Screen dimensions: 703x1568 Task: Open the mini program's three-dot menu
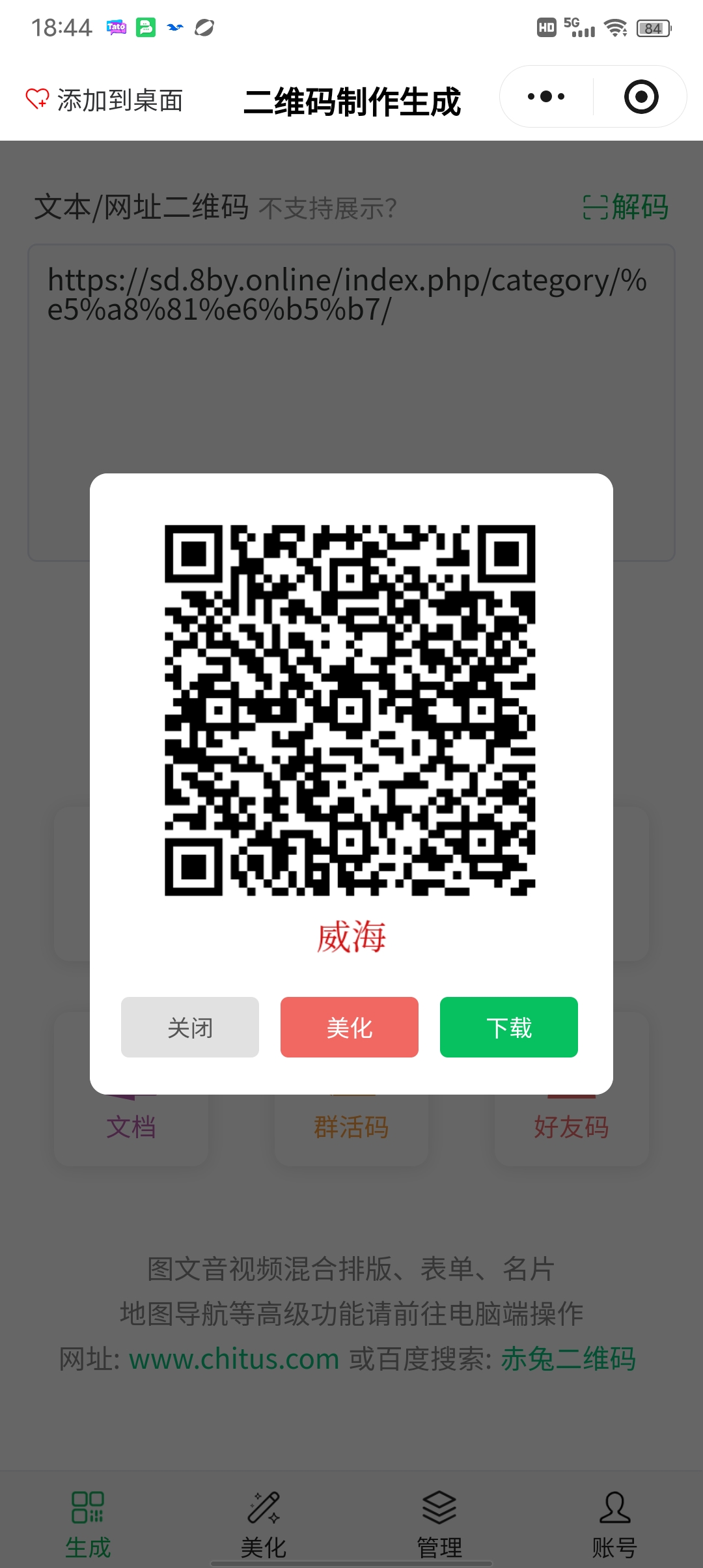coord(546,97)
